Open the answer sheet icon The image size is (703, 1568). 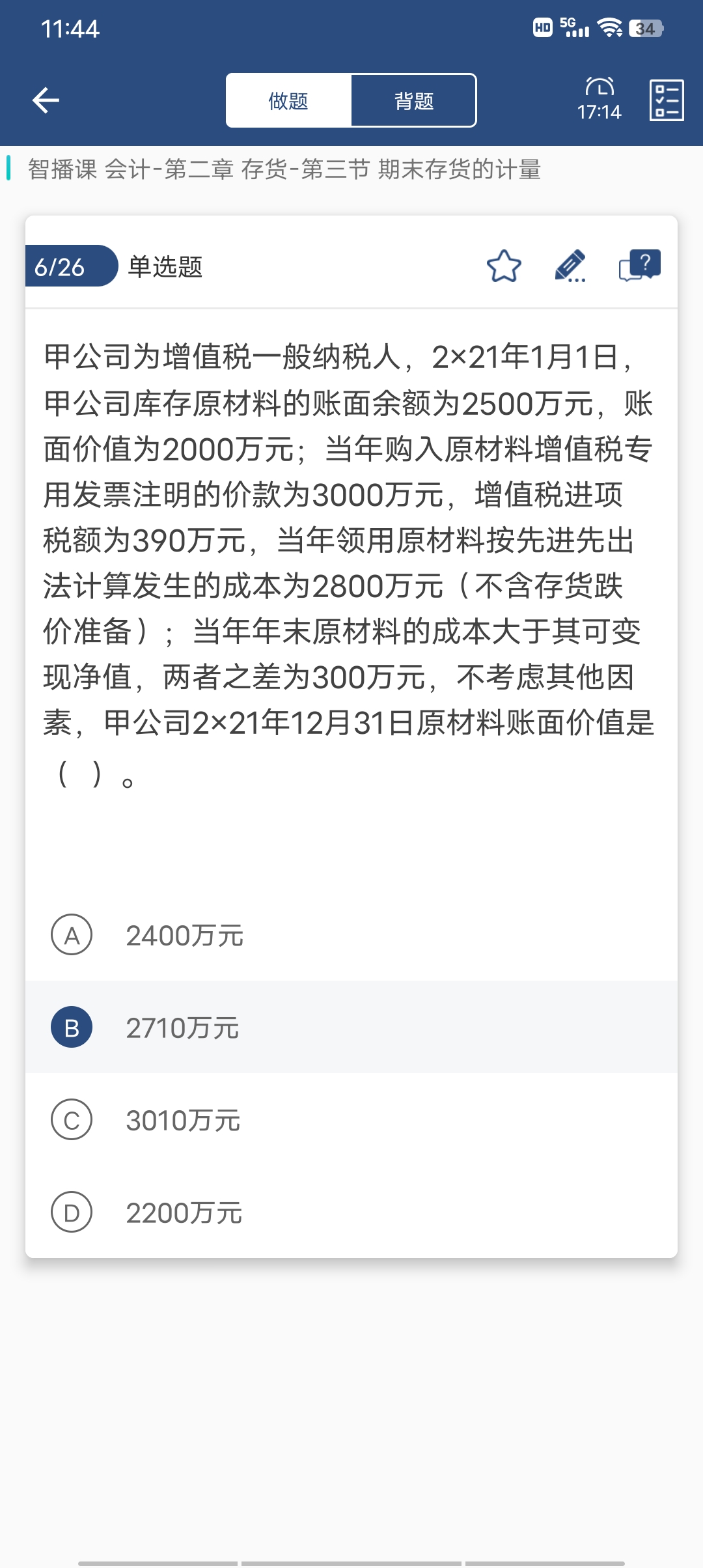(x=666, y=100)
